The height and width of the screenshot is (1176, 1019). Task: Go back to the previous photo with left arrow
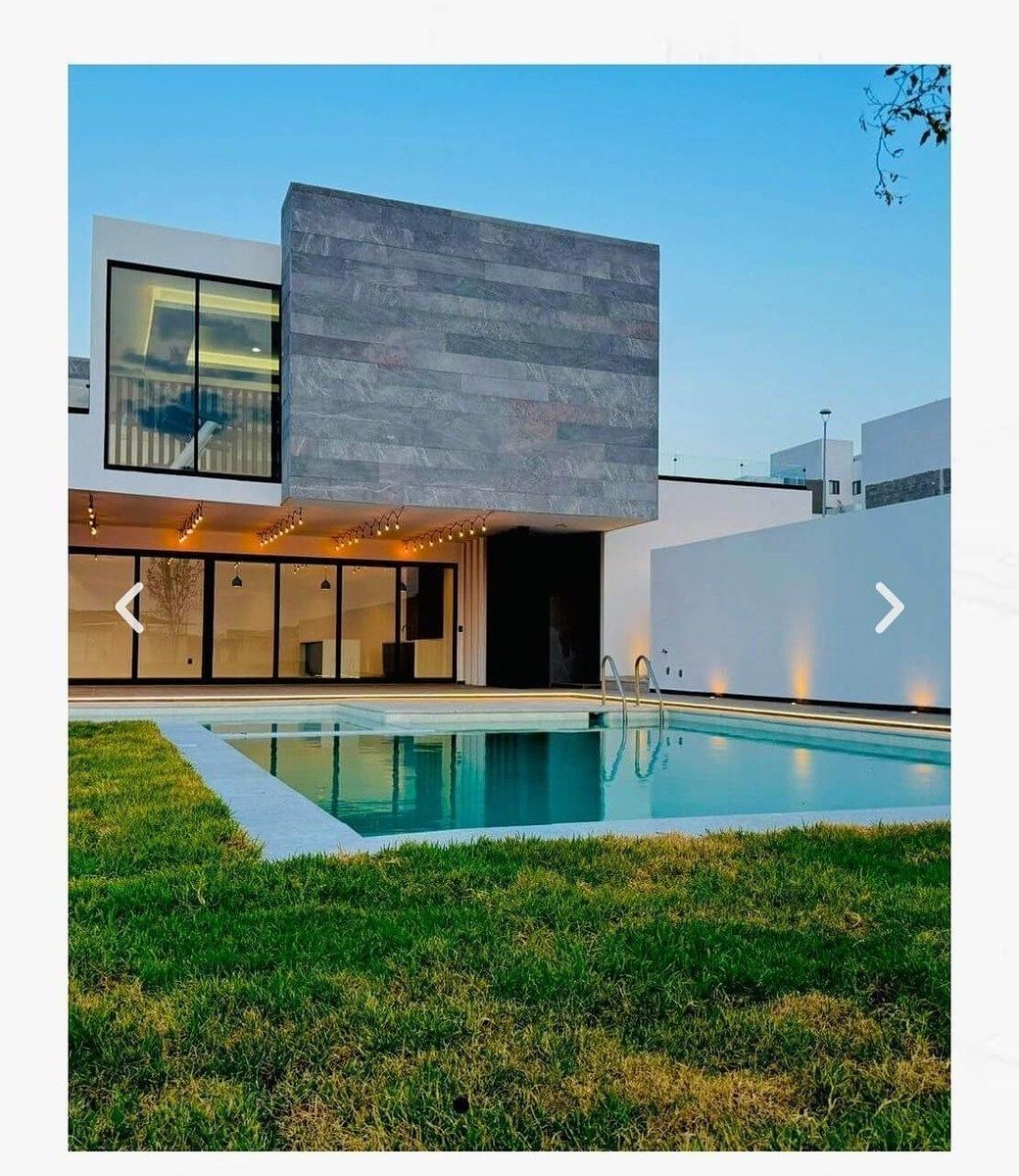129,608
